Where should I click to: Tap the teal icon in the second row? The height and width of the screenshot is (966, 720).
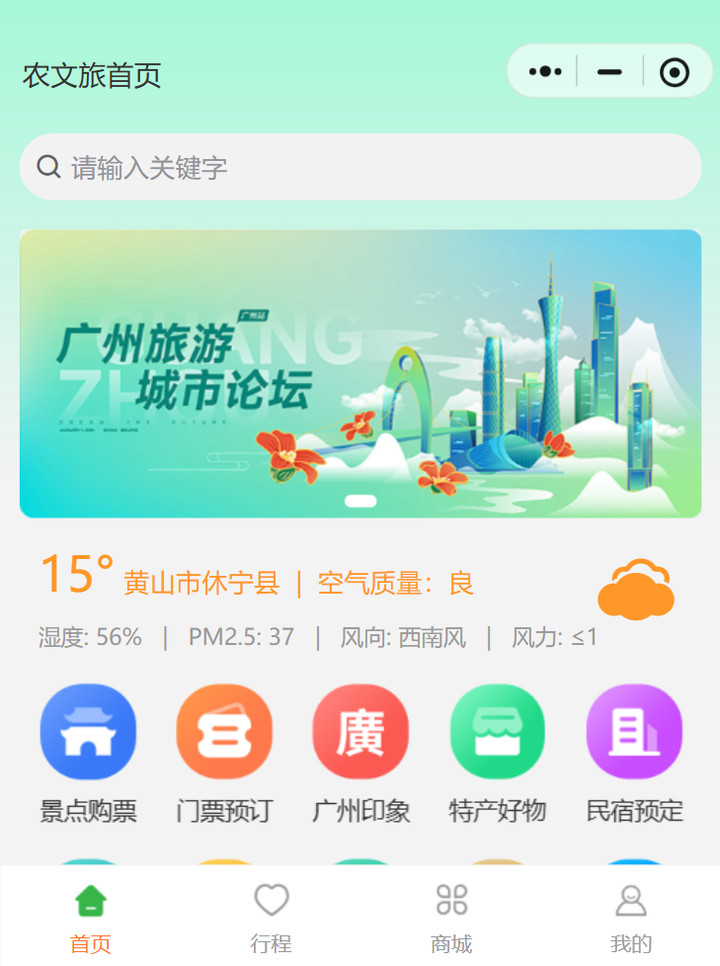point(89,862)
